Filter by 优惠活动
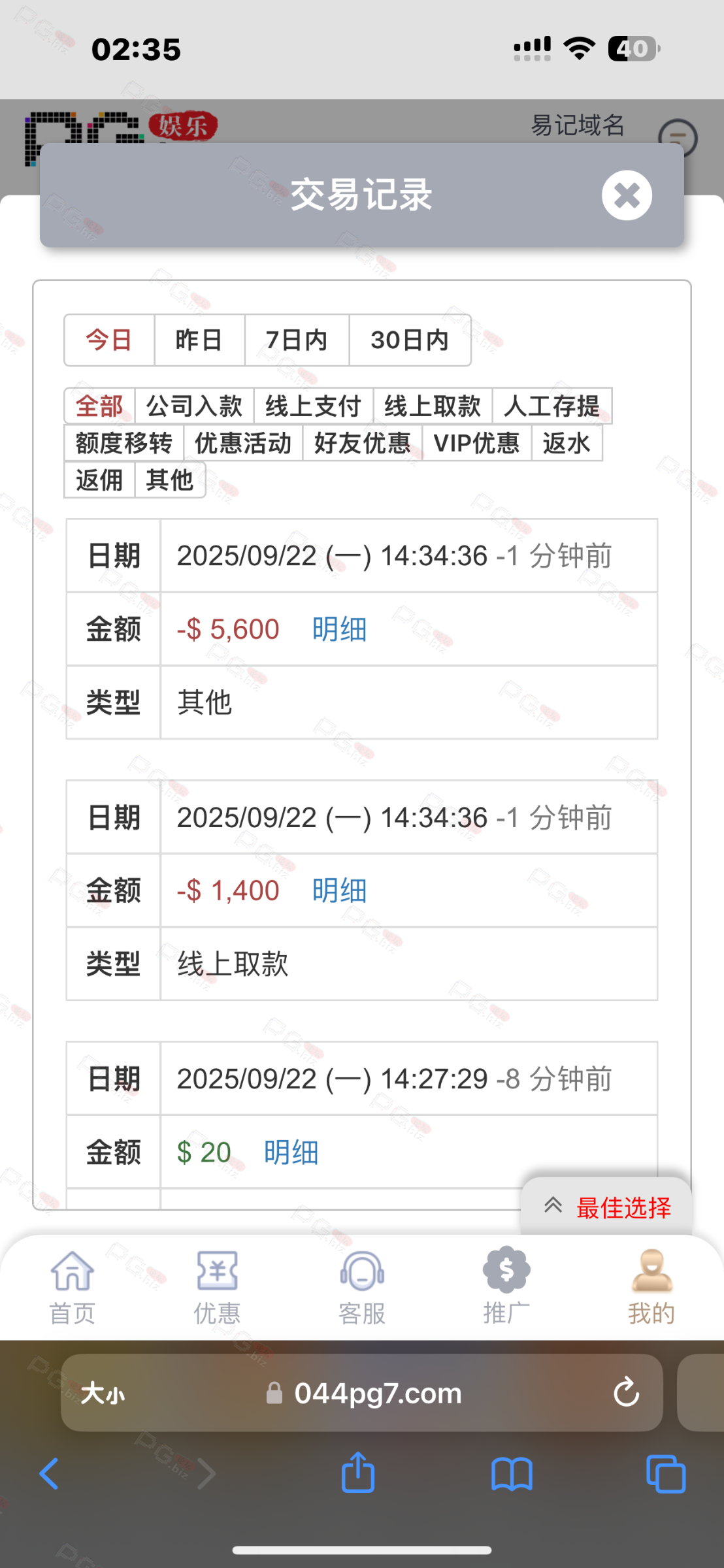Image resolution: width=724 pixels, height=1568 pixels. point(243,444)
